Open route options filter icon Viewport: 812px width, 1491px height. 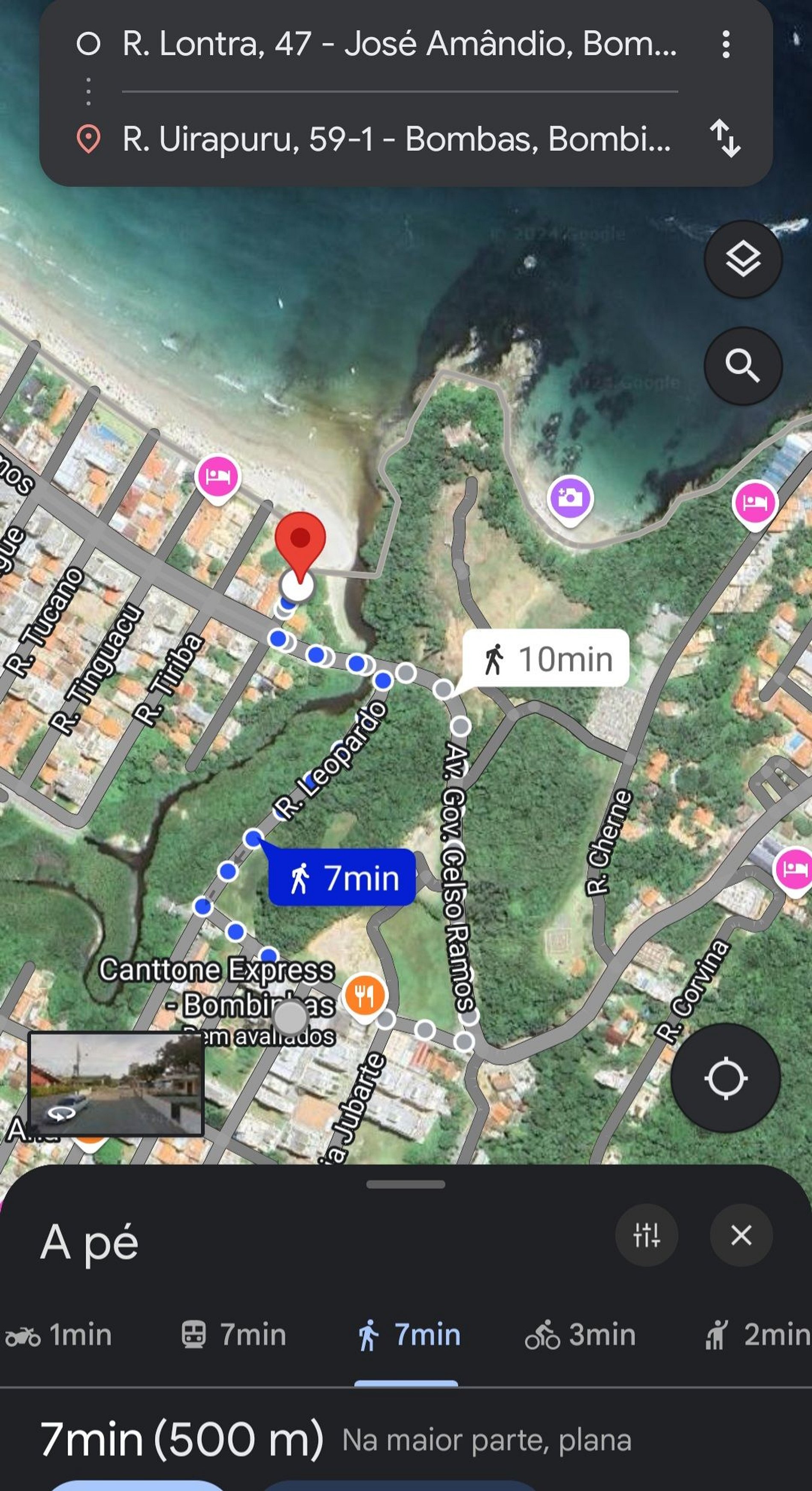(646, 1235)
